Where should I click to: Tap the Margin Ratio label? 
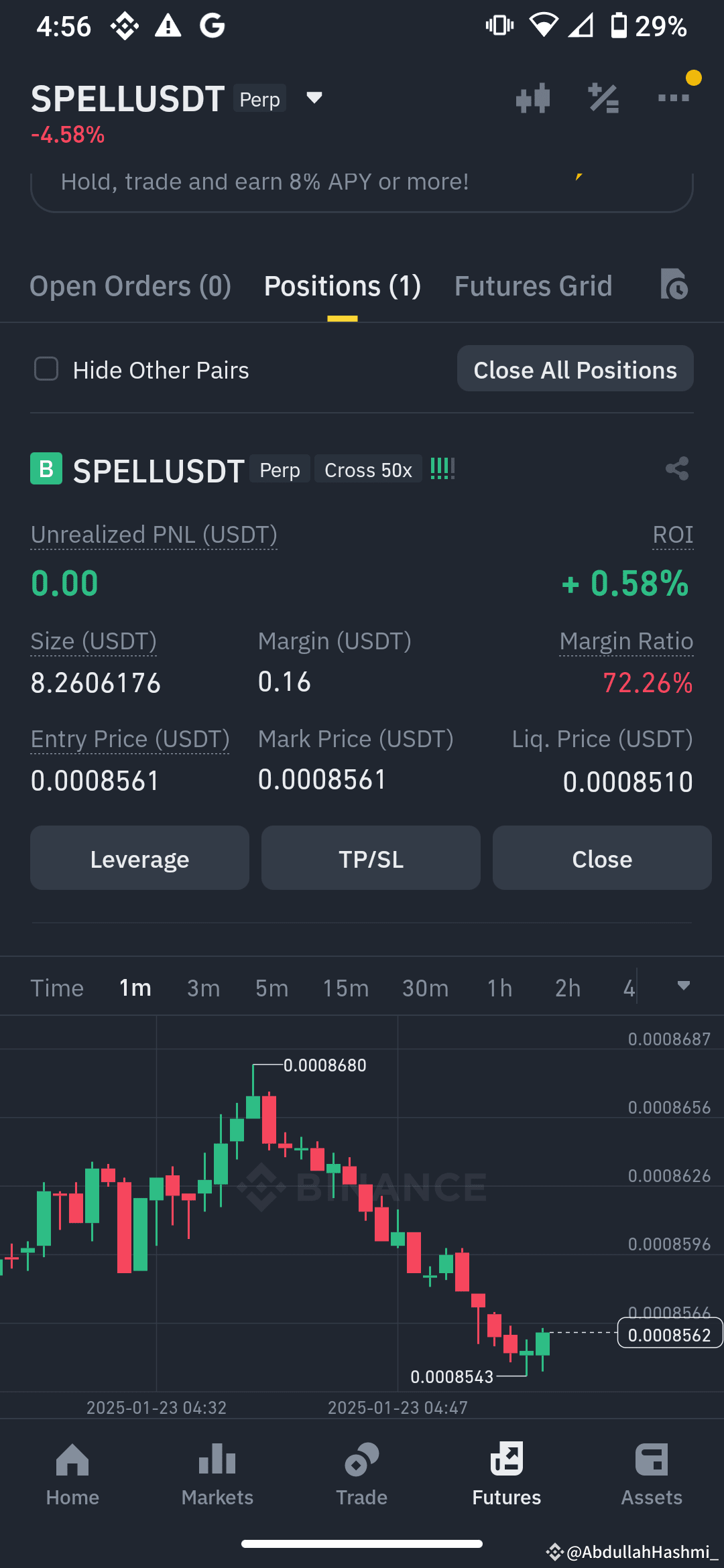click(x=626, y=641)
